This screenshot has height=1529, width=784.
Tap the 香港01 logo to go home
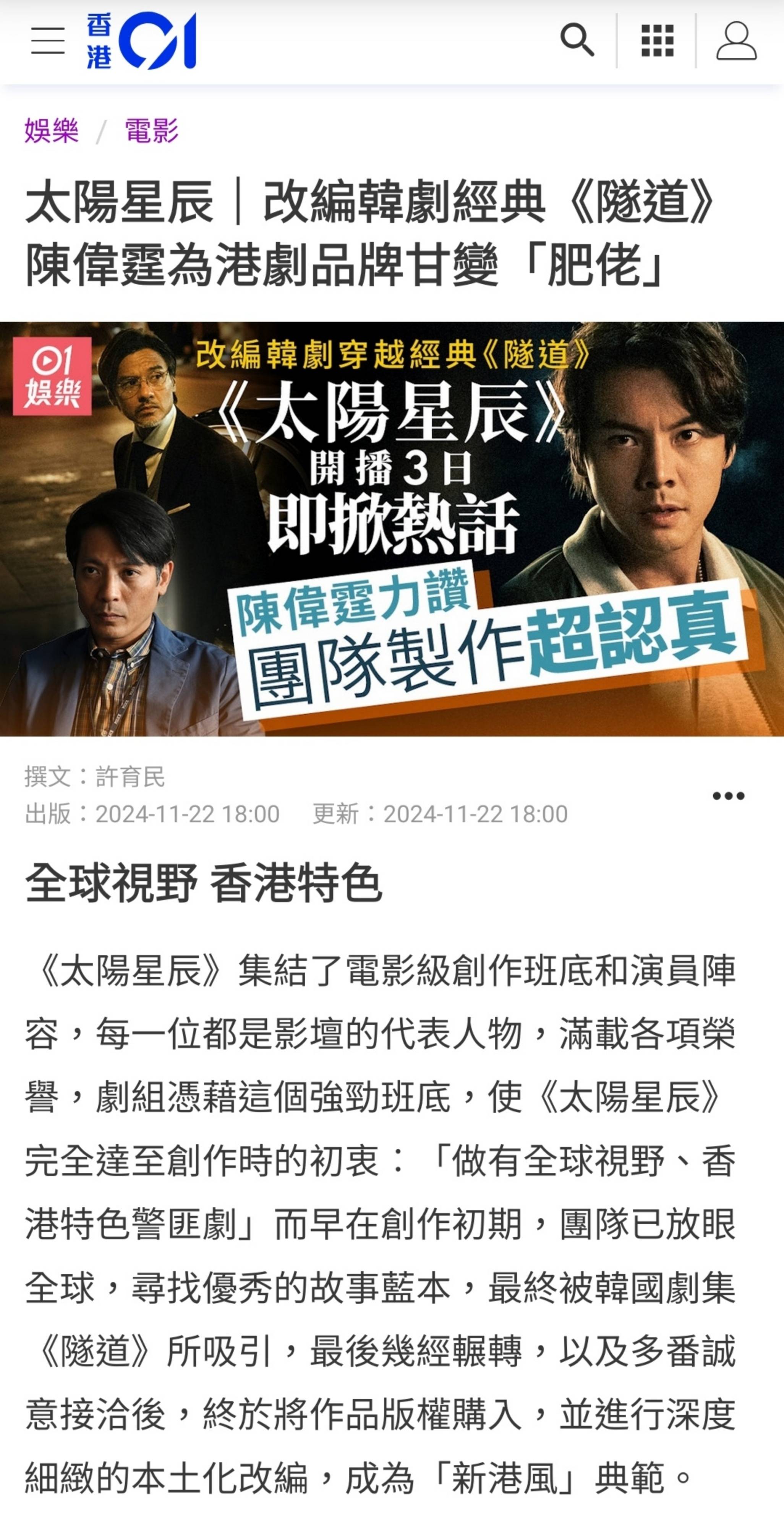(x=142, y=41)
